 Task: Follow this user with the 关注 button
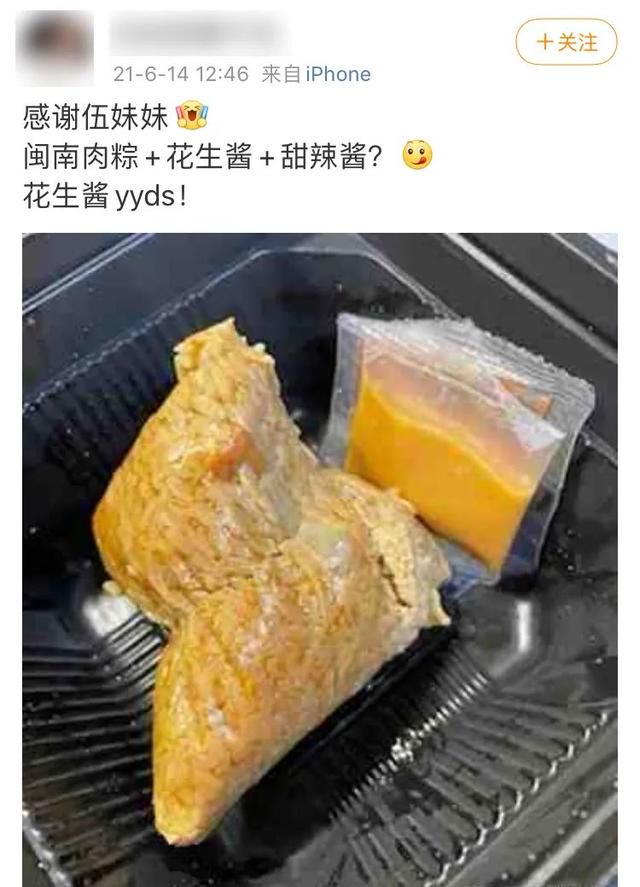tap(566, 42)
